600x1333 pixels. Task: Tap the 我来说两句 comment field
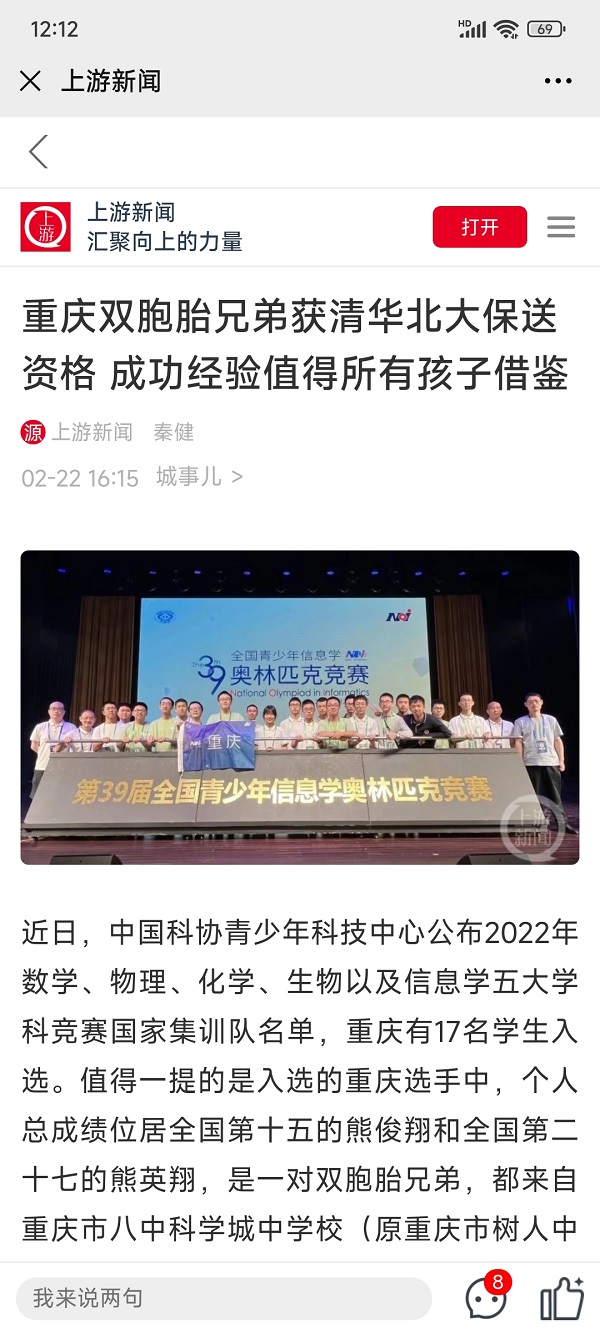(x=224, y=1298)
